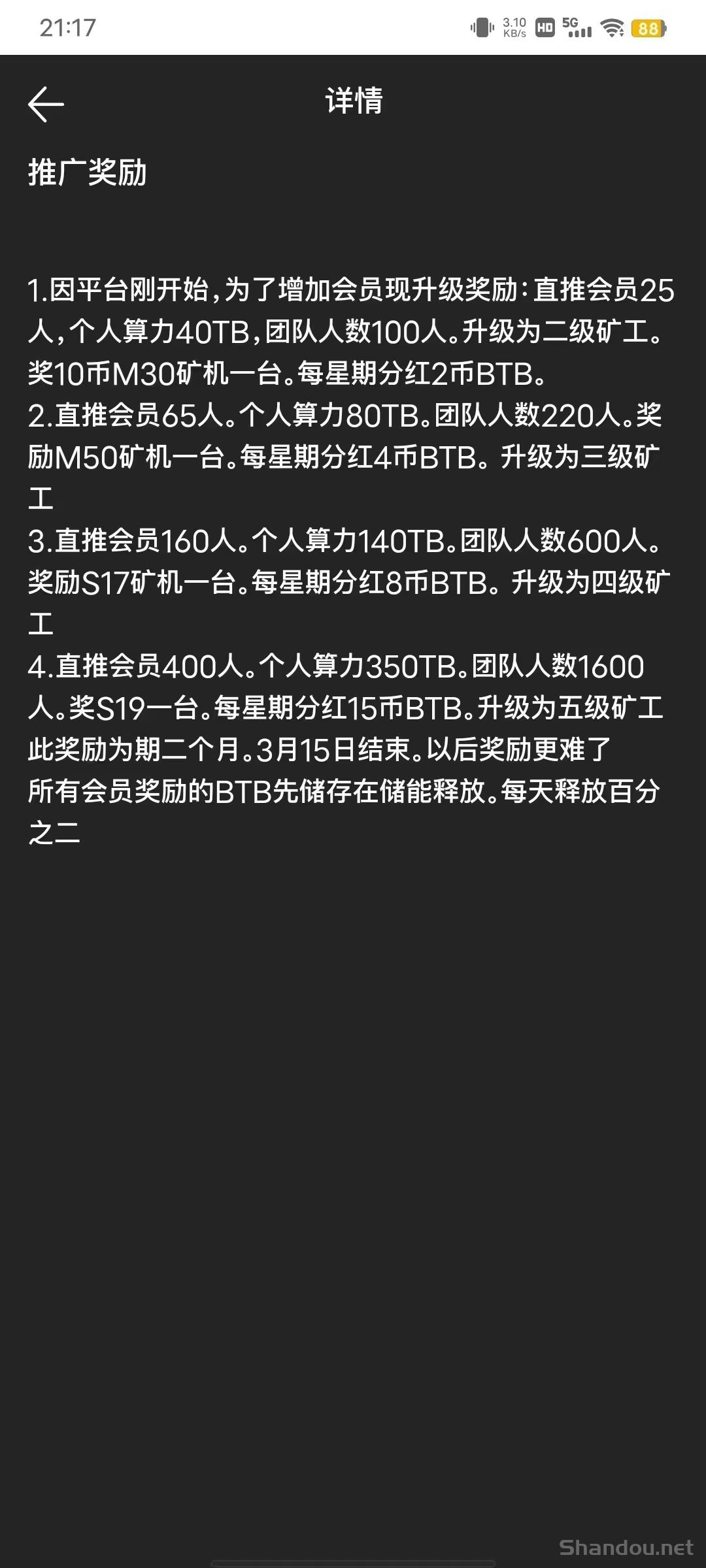706x1568 pixels.
Task: Go back from the 详情 page
Action: [46, 104]
